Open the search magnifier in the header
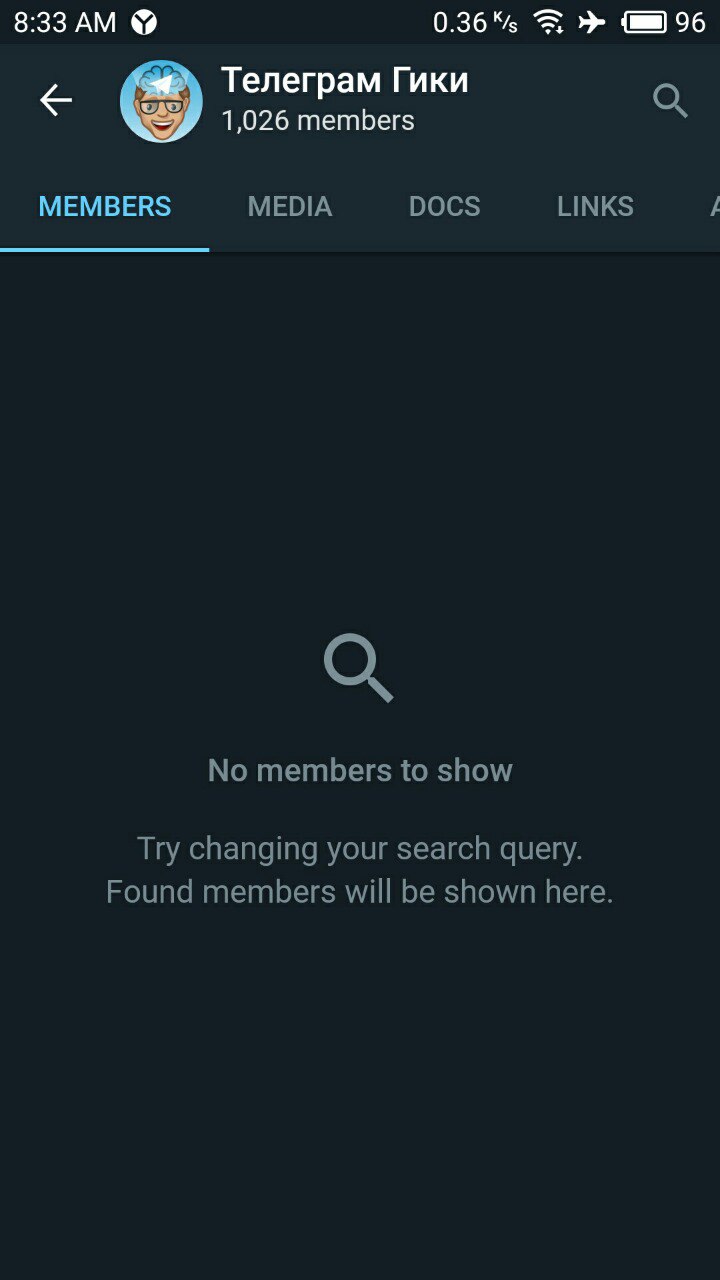 [669, 101]
